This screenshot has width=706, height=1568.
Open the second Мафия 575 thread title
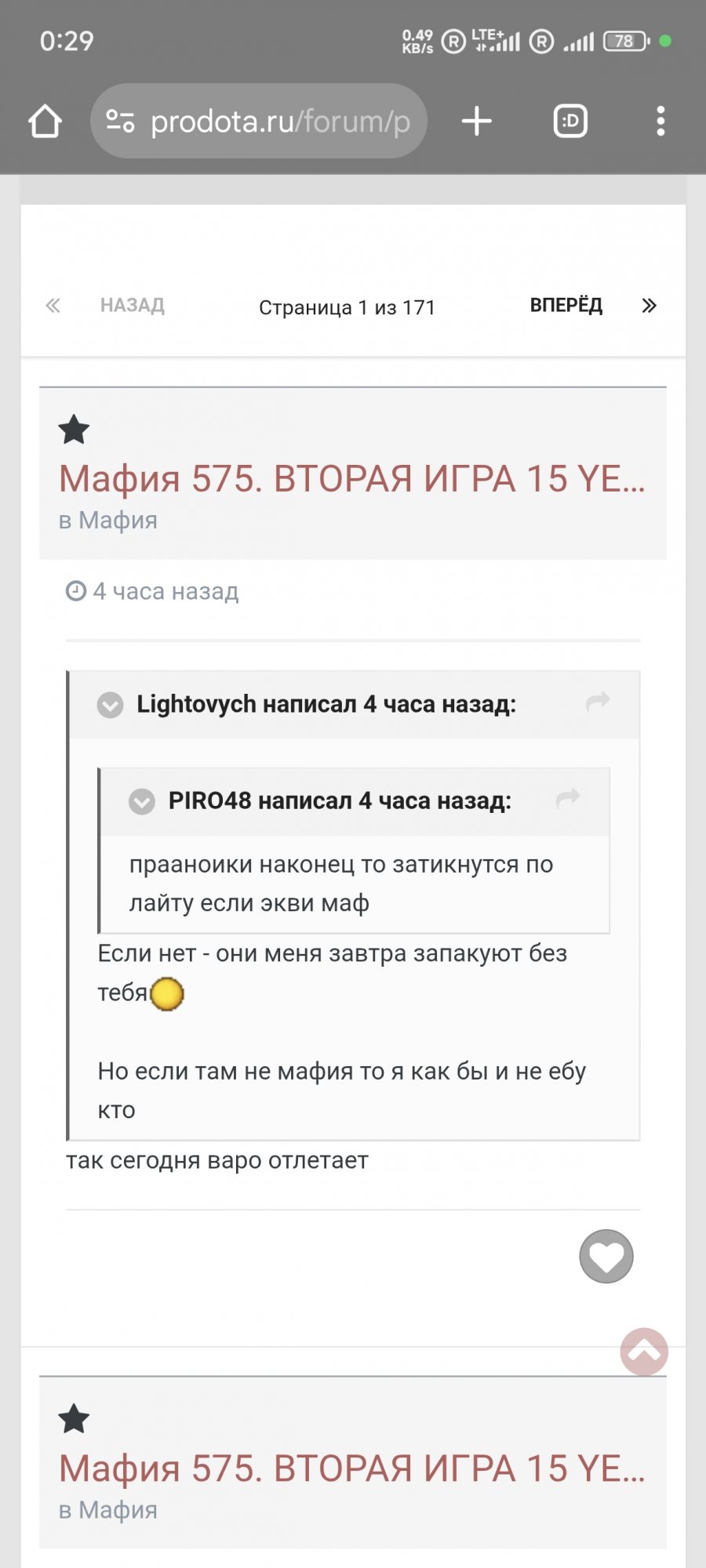tap(351, 1468)
